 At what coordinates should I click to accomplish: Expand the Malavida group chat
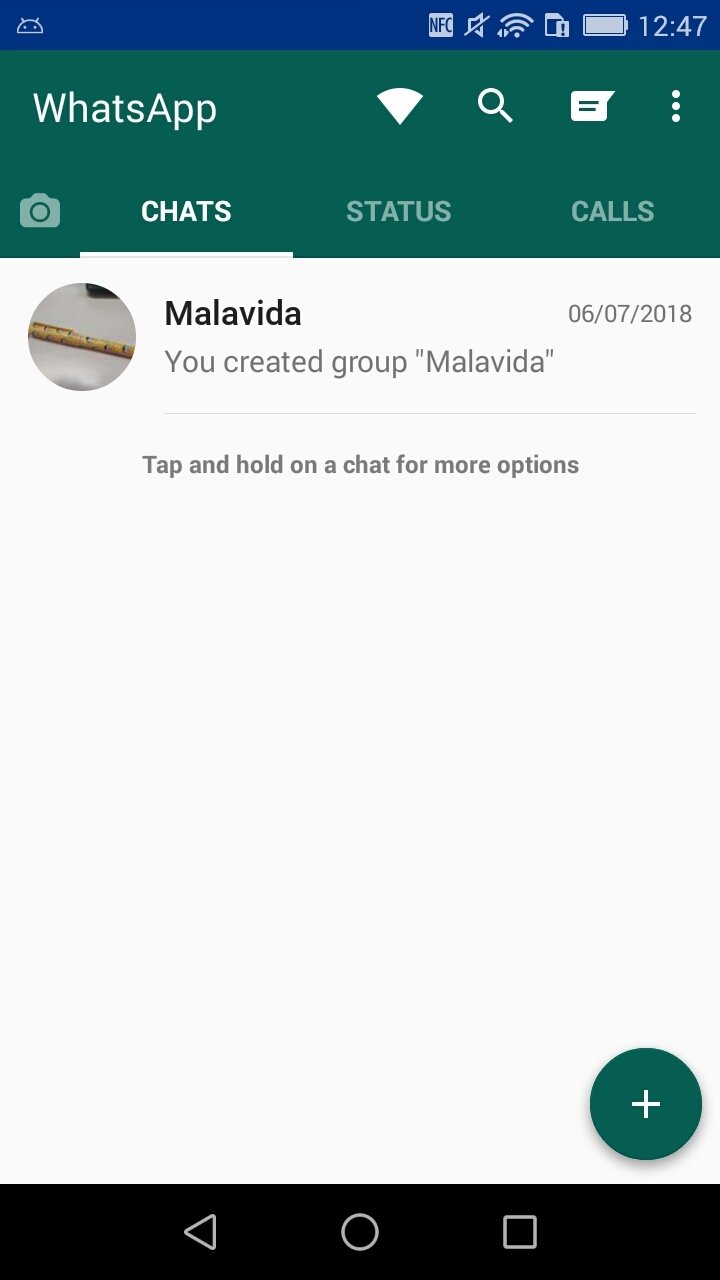point(360,336)
